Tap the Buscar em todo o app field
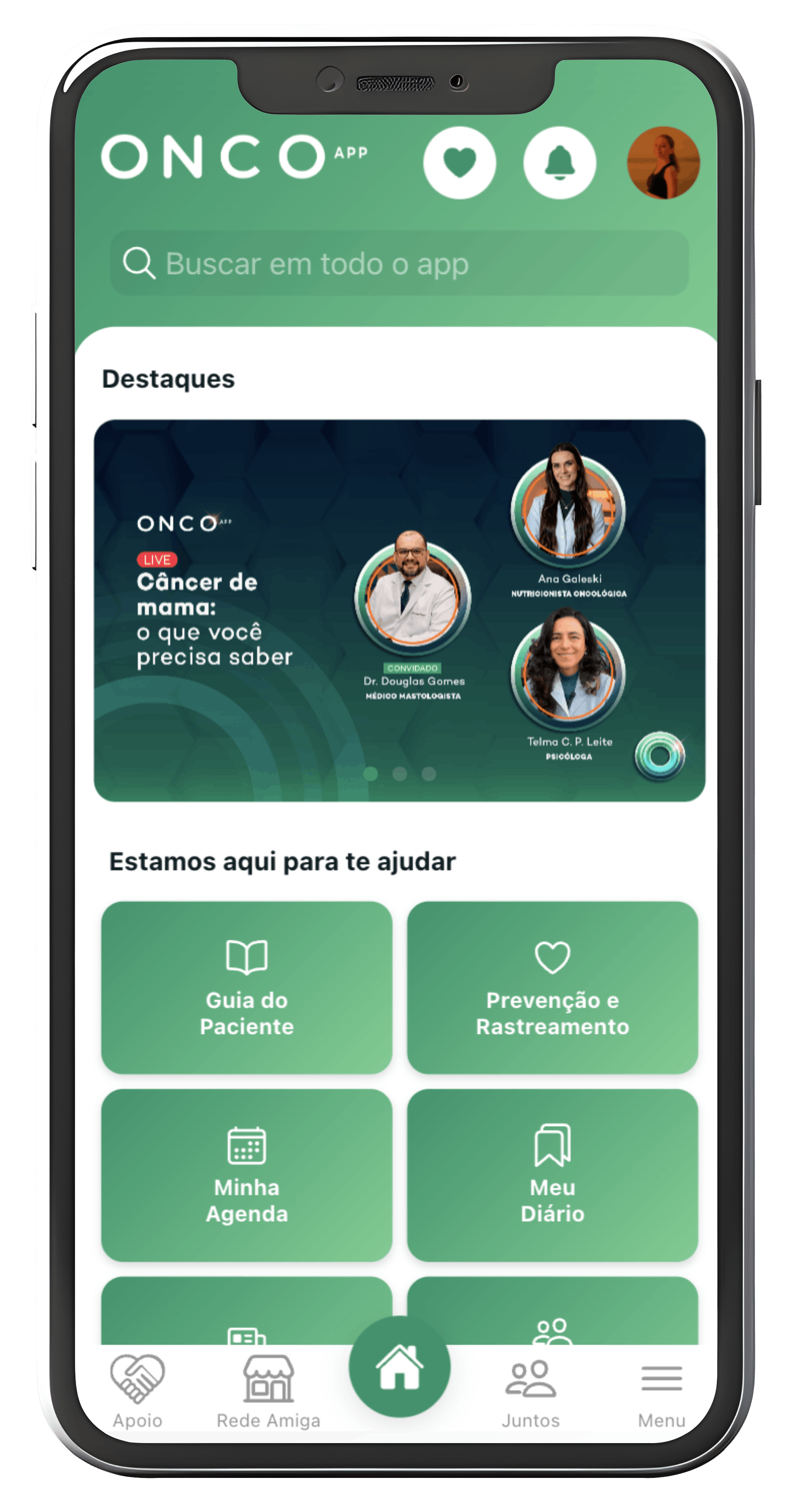The width and height of the screenshot is (812, 1501). pyautogui.click(x=399, y=264)
